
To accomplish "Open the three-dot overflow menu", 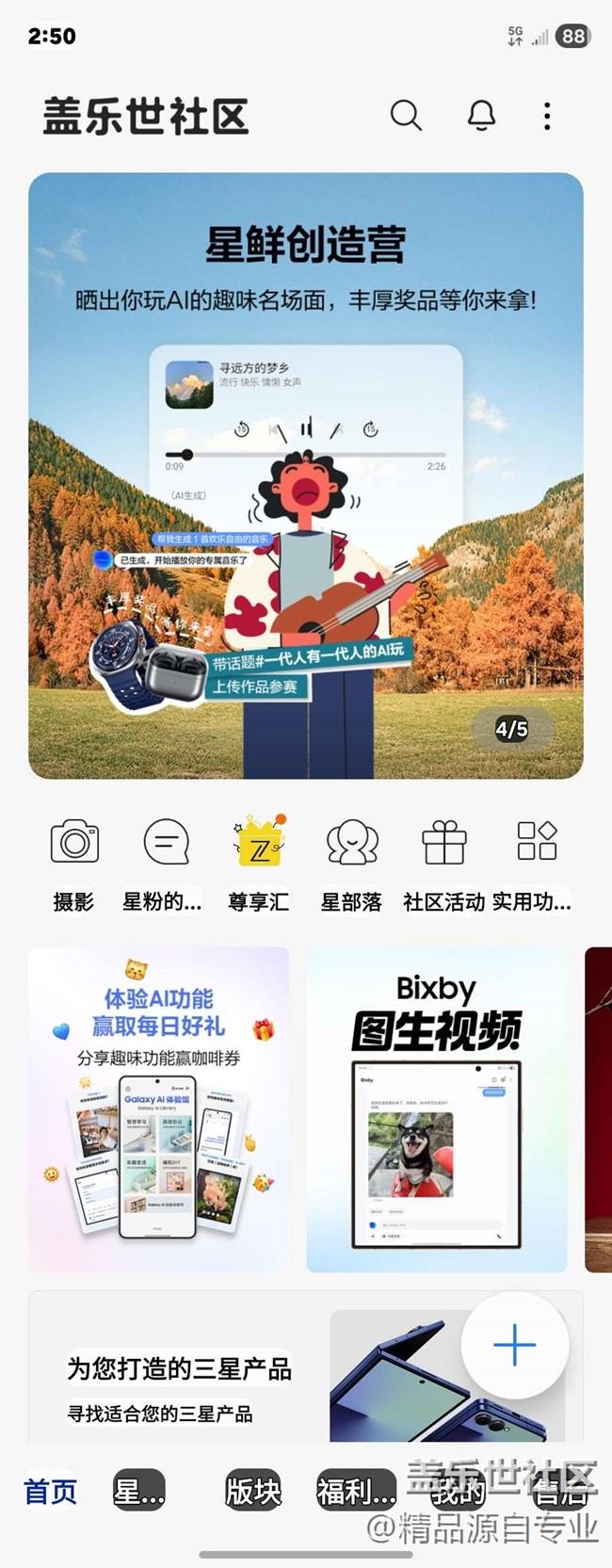I will coord(547,116).
